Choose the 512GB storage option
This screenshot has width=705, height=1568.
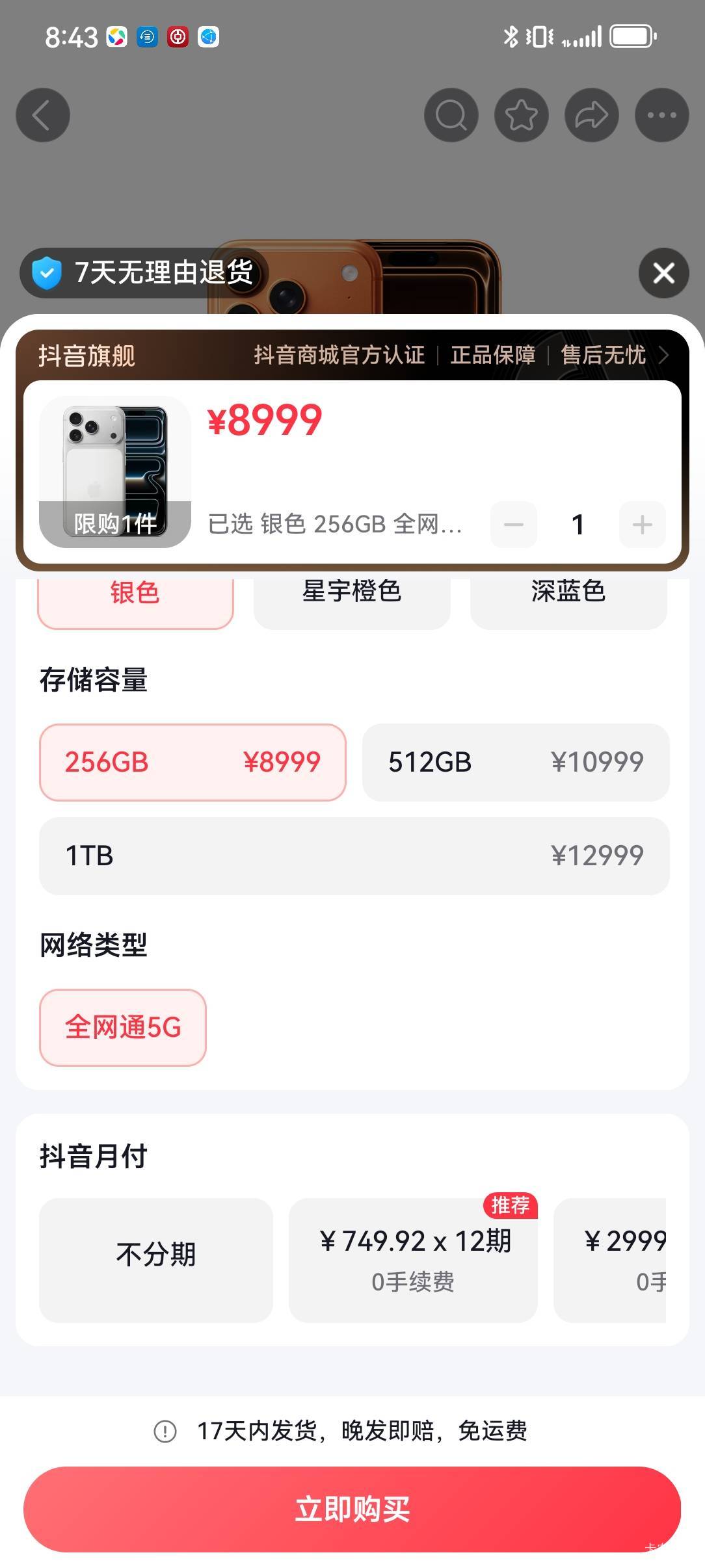pos(516,762)
